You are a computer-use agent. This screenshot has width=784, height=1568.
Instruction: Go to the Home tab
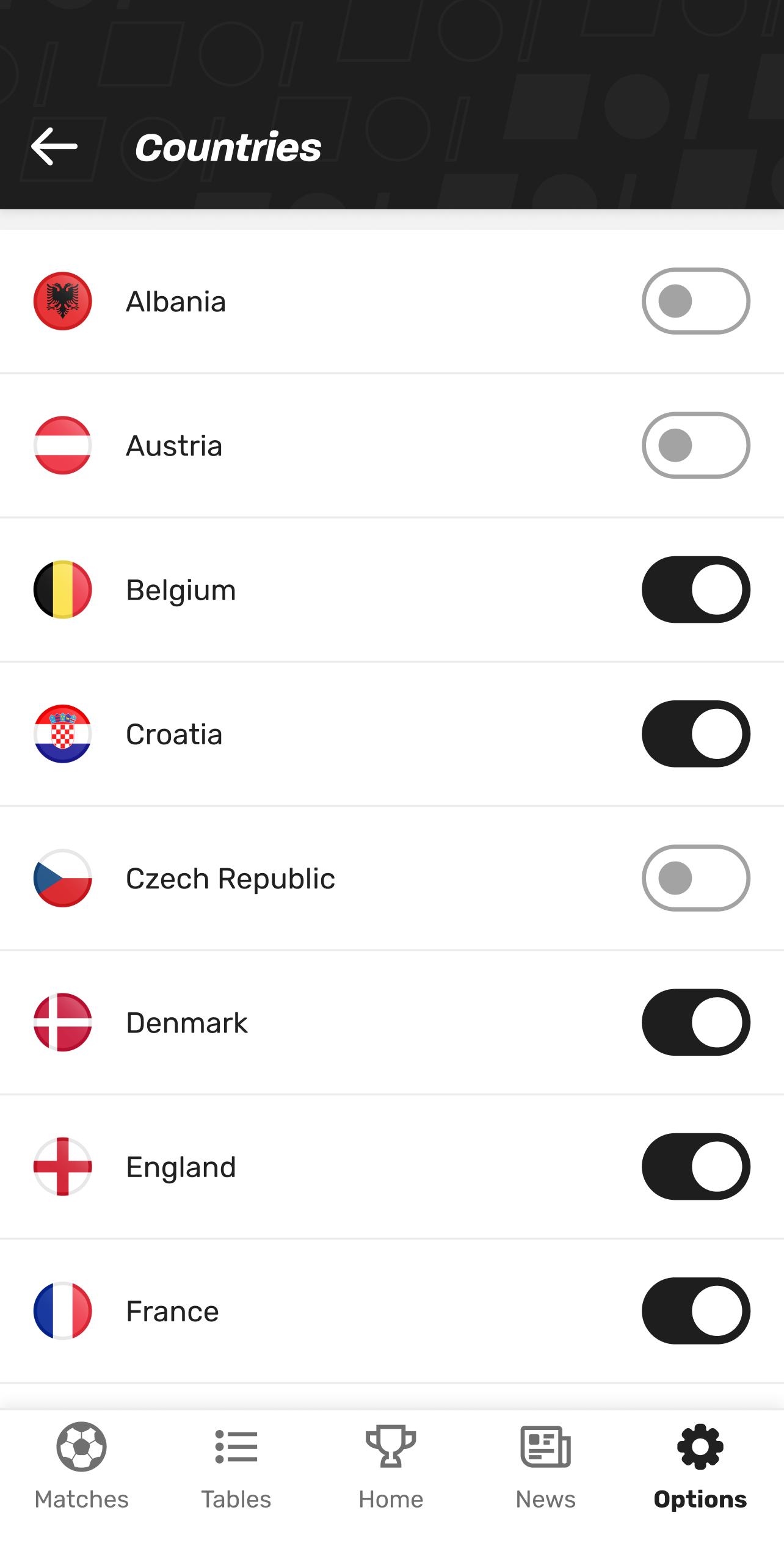pyautogui.click(x=391, y=1467)
